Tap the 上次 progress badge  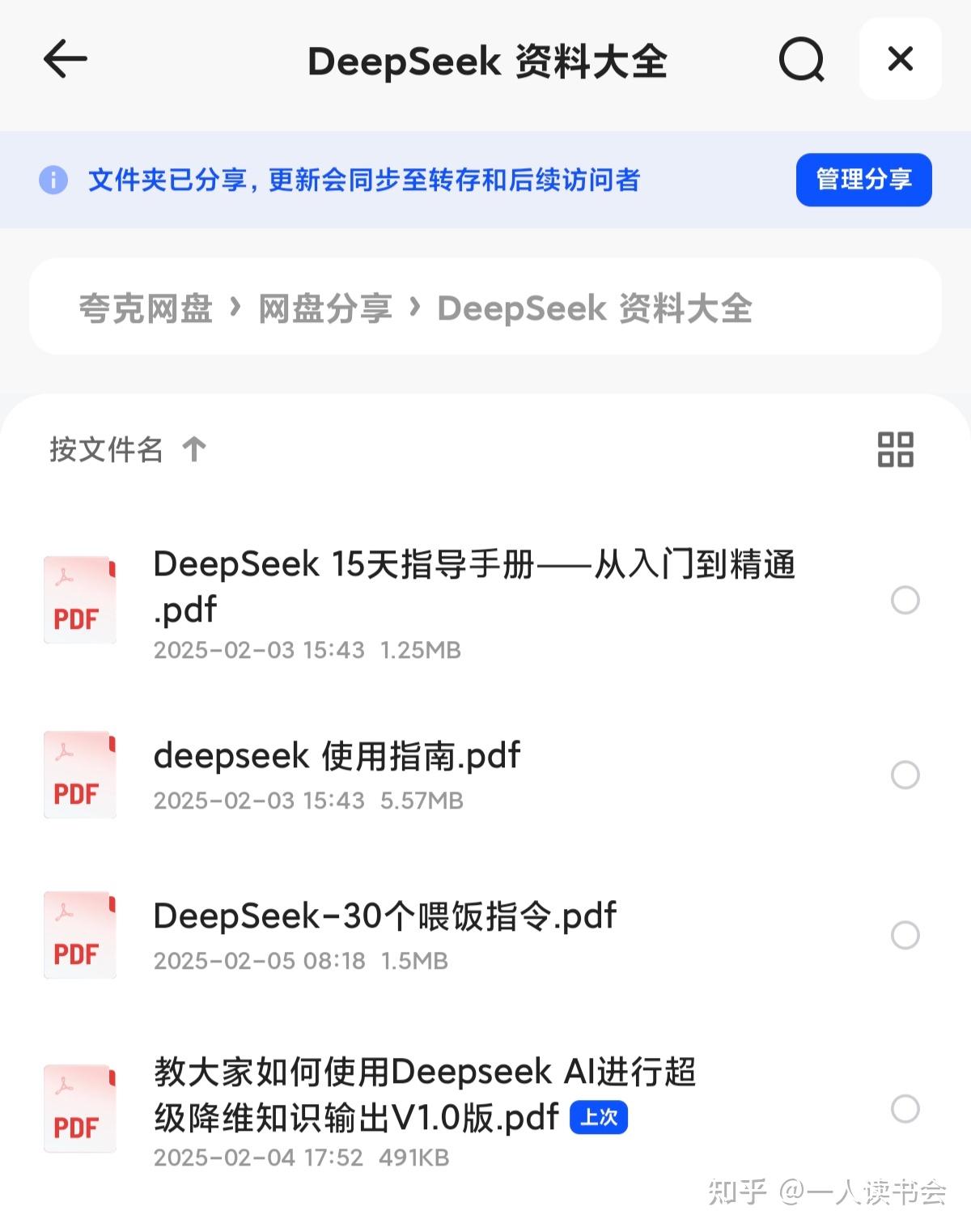(598, 1118)
